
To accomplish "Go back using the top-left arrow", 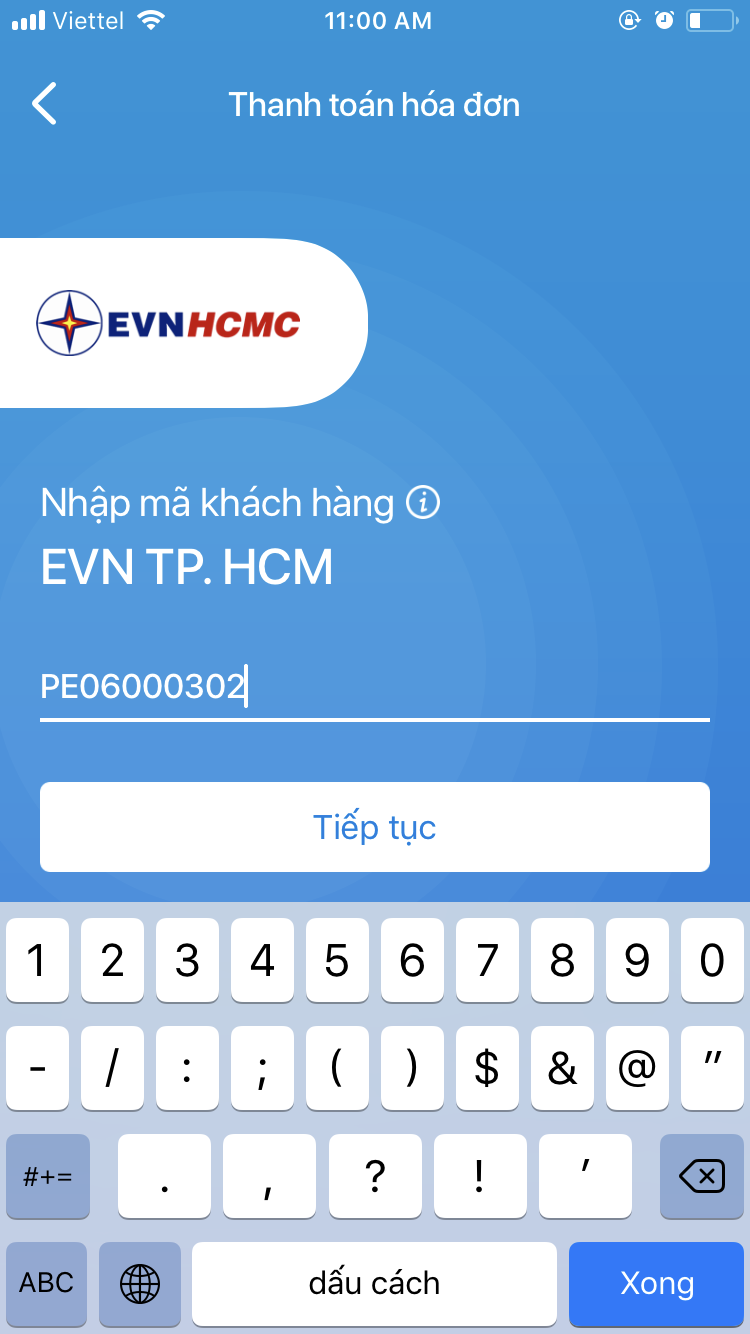I will click(x=44, y=104).
